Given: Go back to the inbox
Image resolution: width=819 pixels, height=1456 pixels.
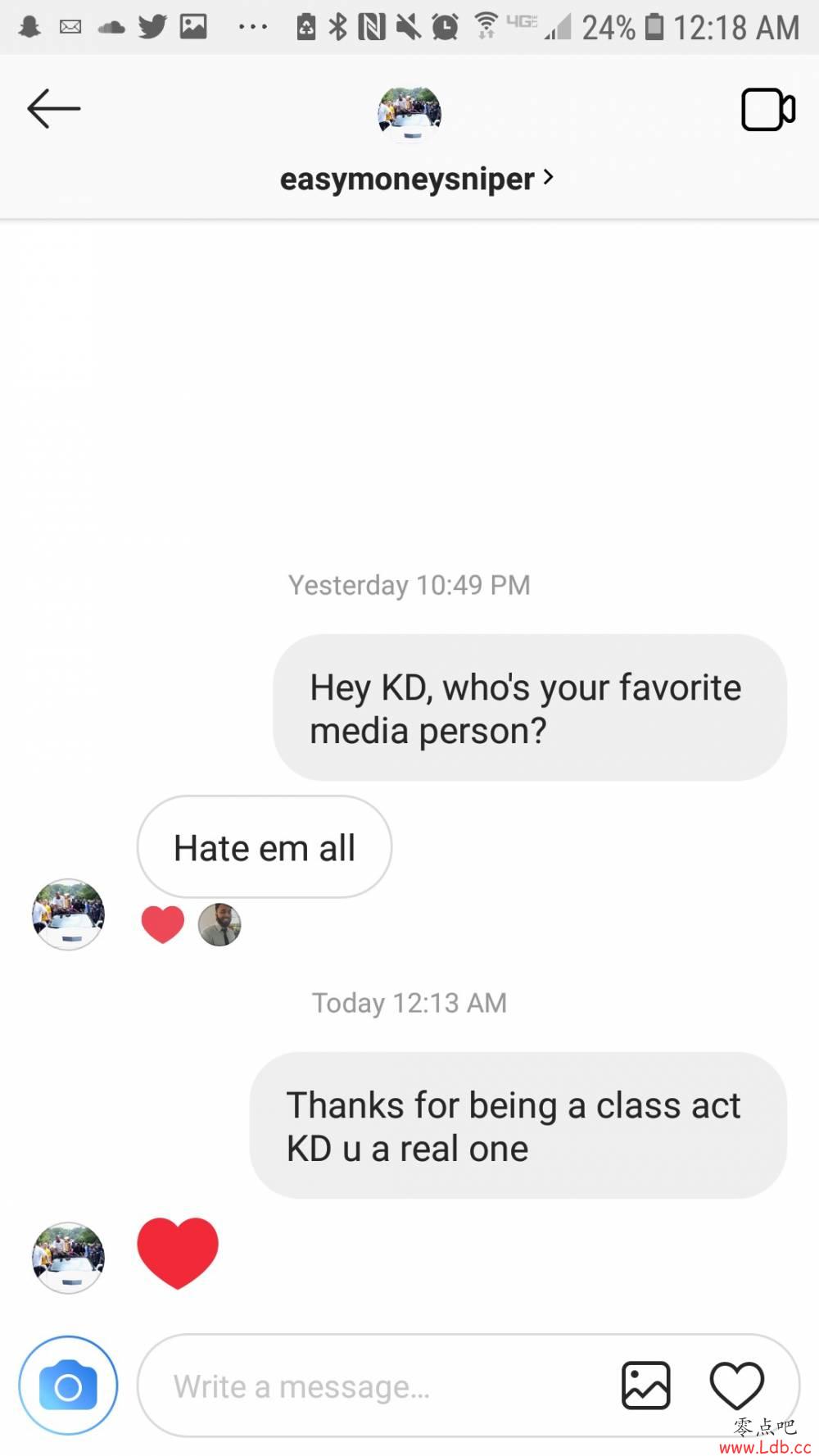Looking at the screenshot, I should [53, 109].
